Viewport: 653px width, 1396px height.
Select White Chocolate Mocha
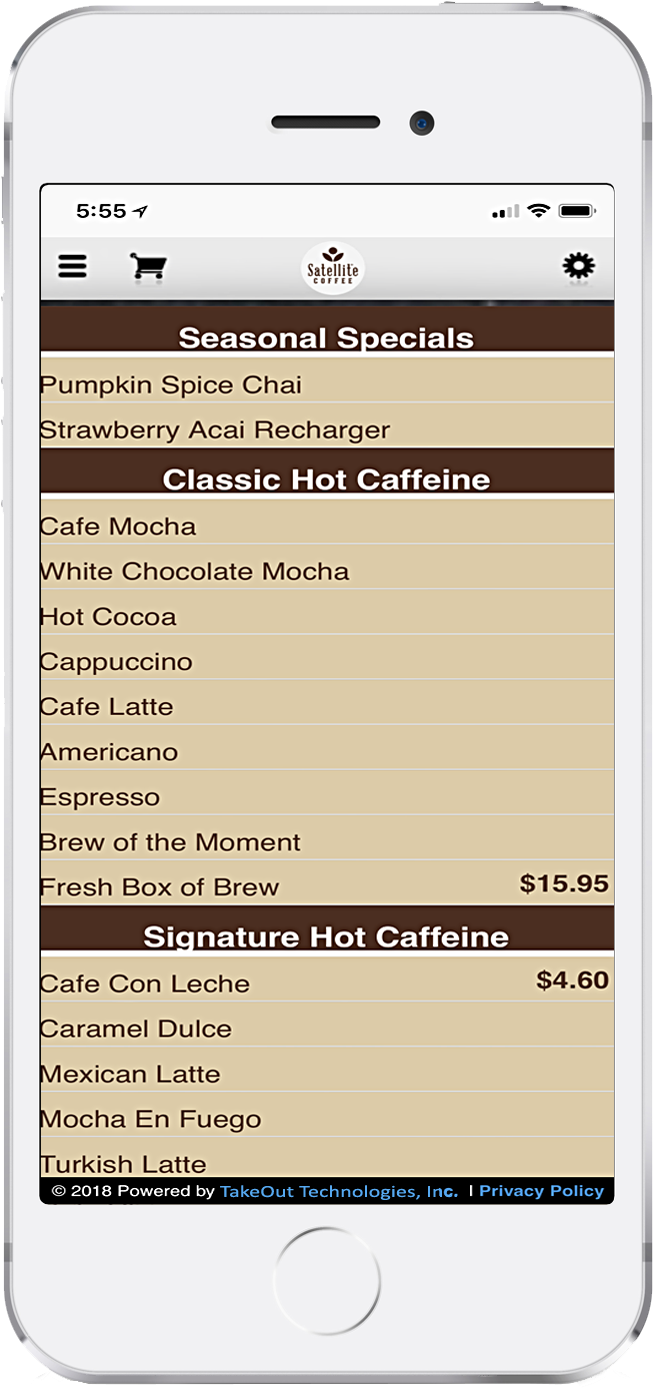195,571
